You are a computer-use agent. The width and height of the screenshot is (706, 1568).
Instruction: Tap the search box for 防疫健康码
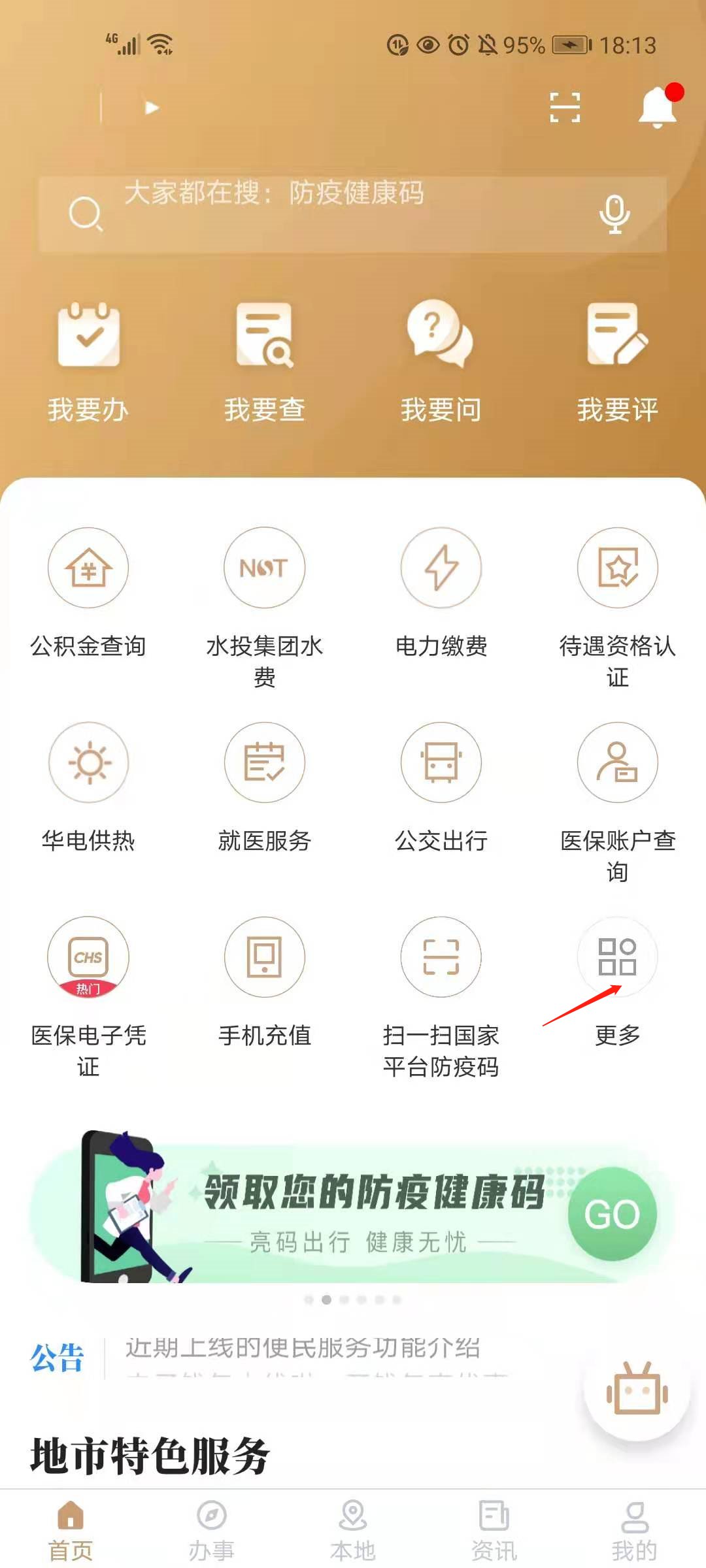pos(327,214)
